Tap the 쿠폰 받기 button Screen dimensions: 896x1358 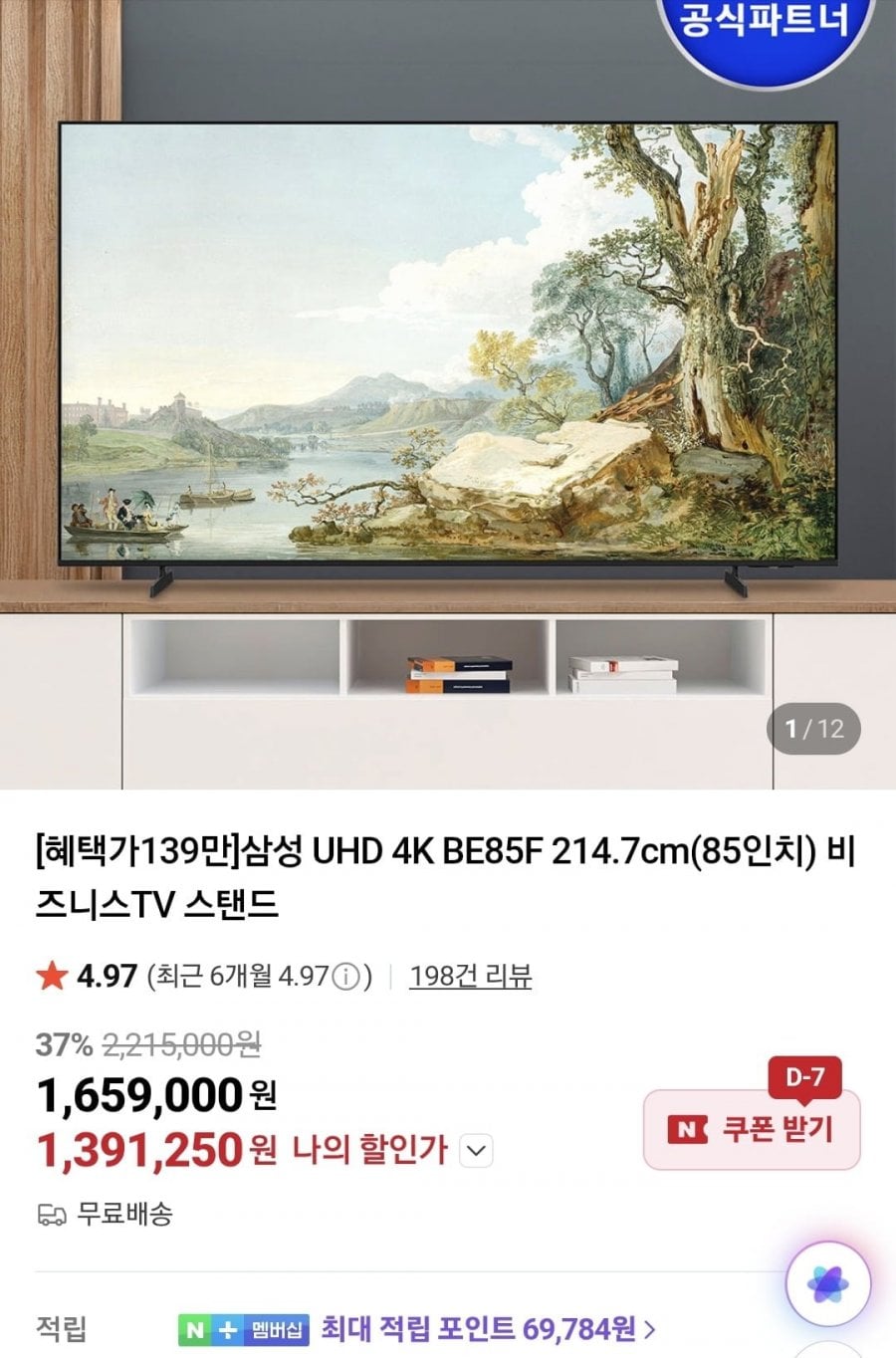point(752,1130)
